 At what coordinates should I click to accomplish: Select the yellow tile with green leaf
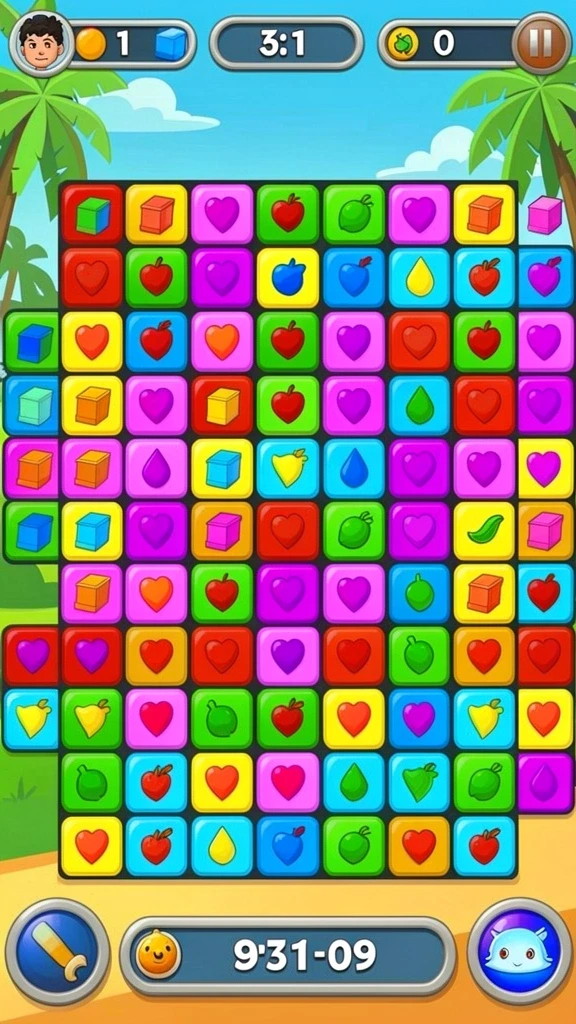[x=484, y=531]
